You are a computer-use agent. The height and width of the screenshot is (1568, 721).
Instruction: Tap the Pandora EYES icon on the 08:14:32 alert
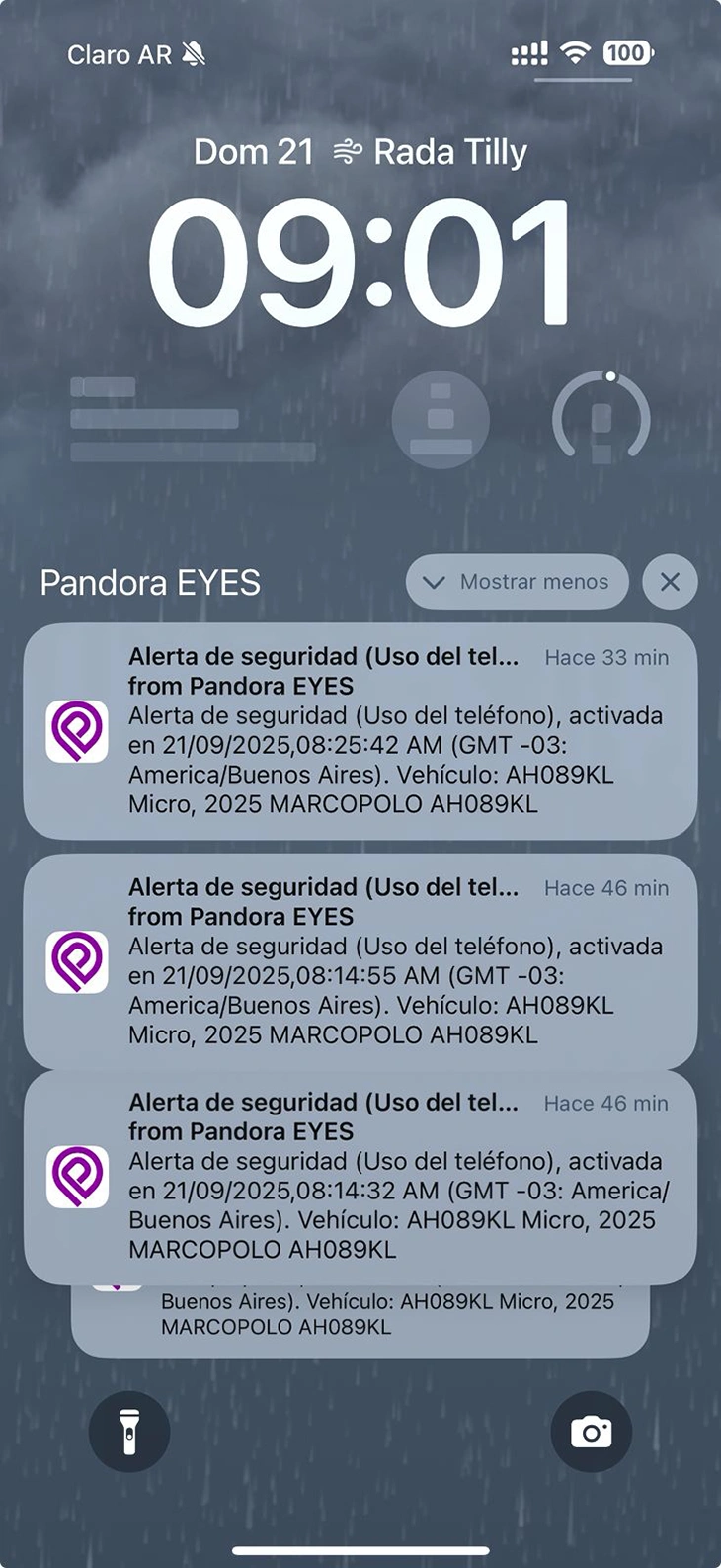tap(76, 1177)
